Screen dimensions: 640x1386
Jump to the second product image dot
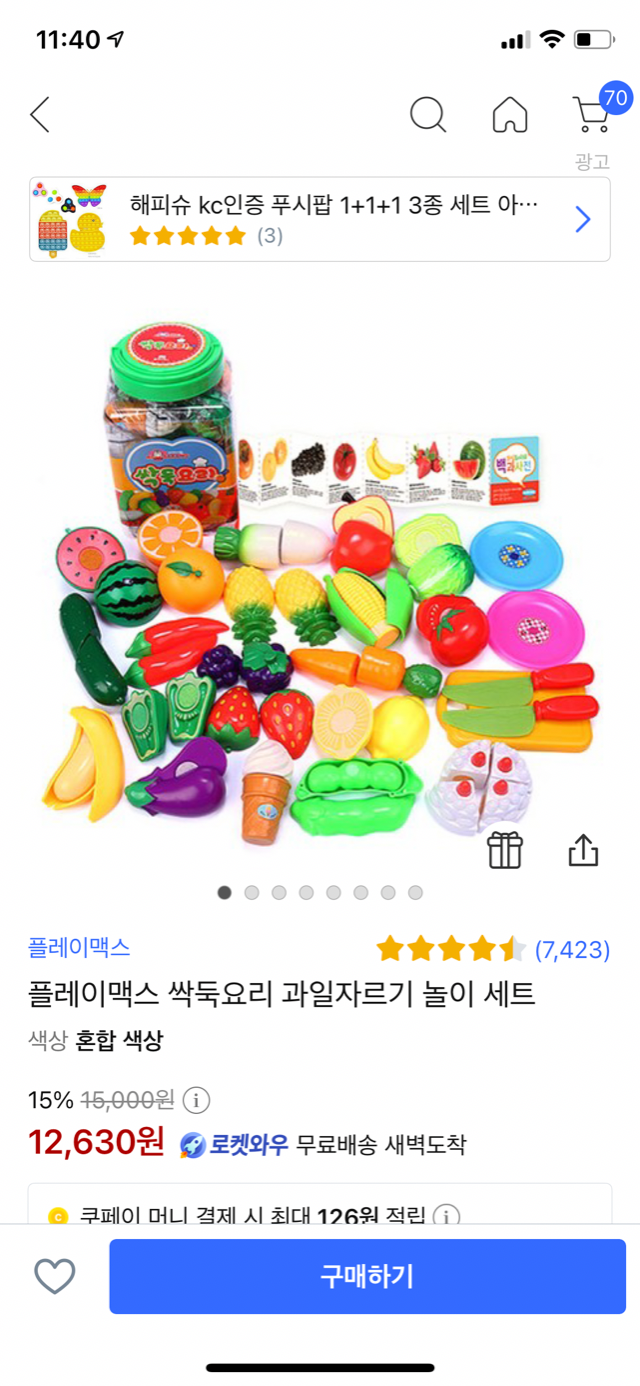click(252, 892)
